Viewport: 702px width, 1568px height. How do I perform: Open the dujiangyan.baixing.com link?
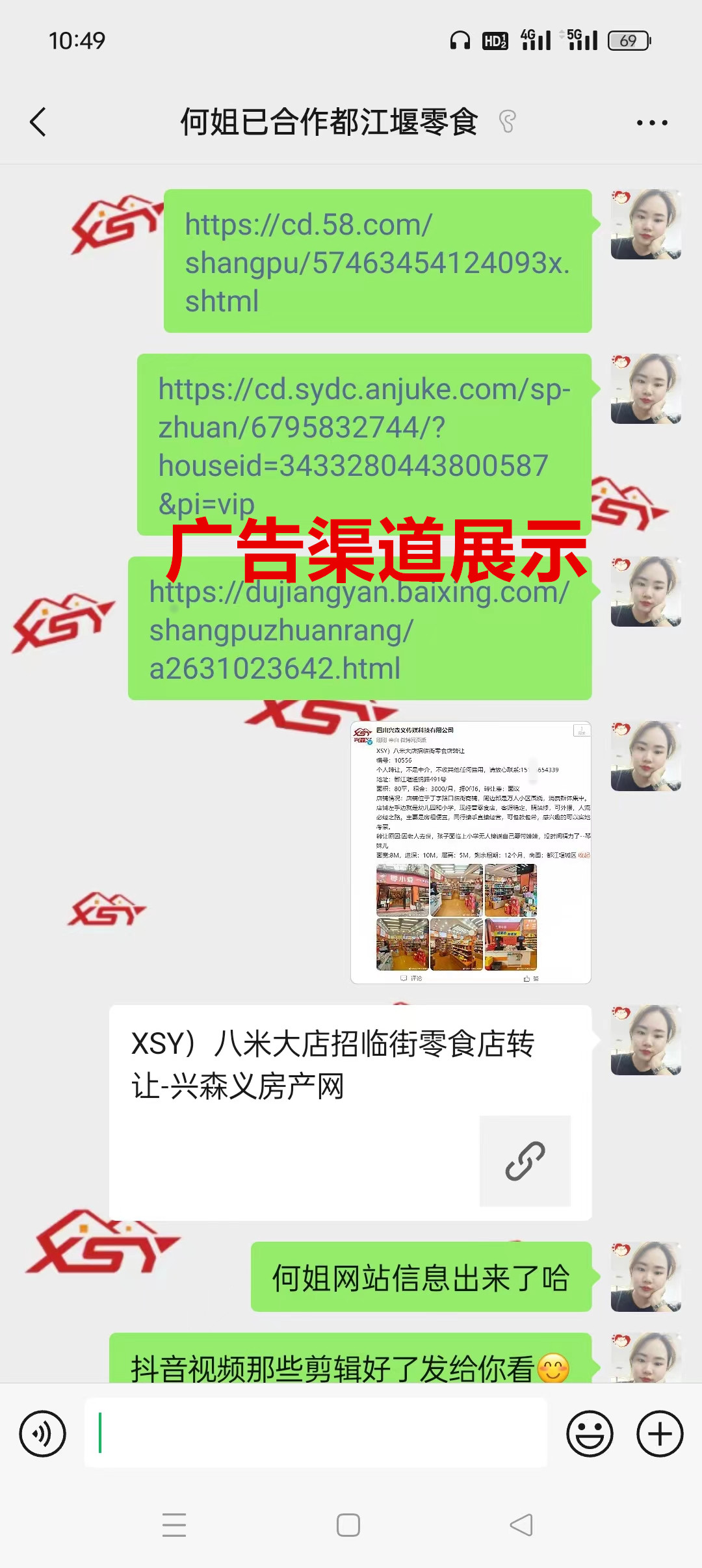[359, 631]
